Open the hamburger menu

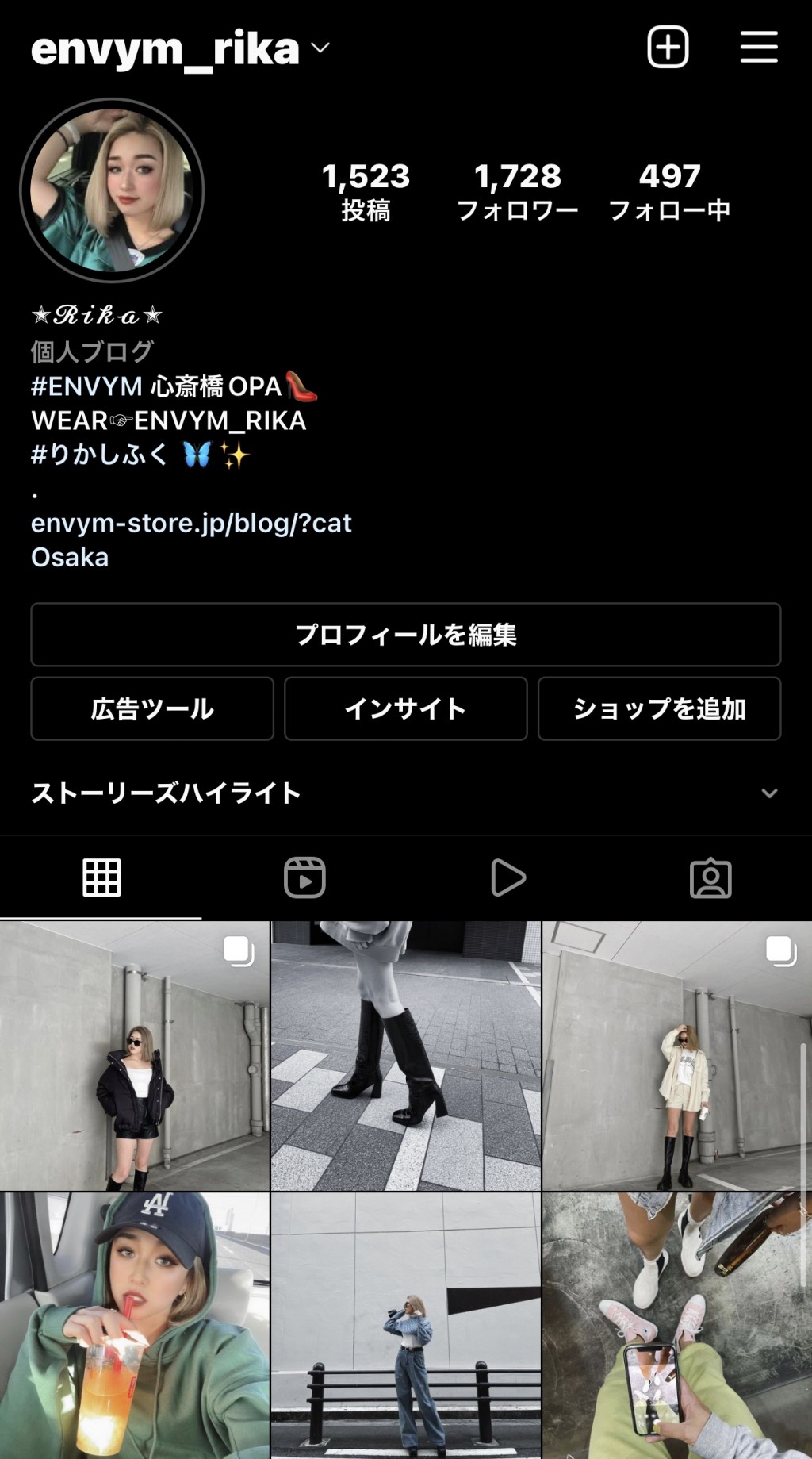tap(758, 48)
